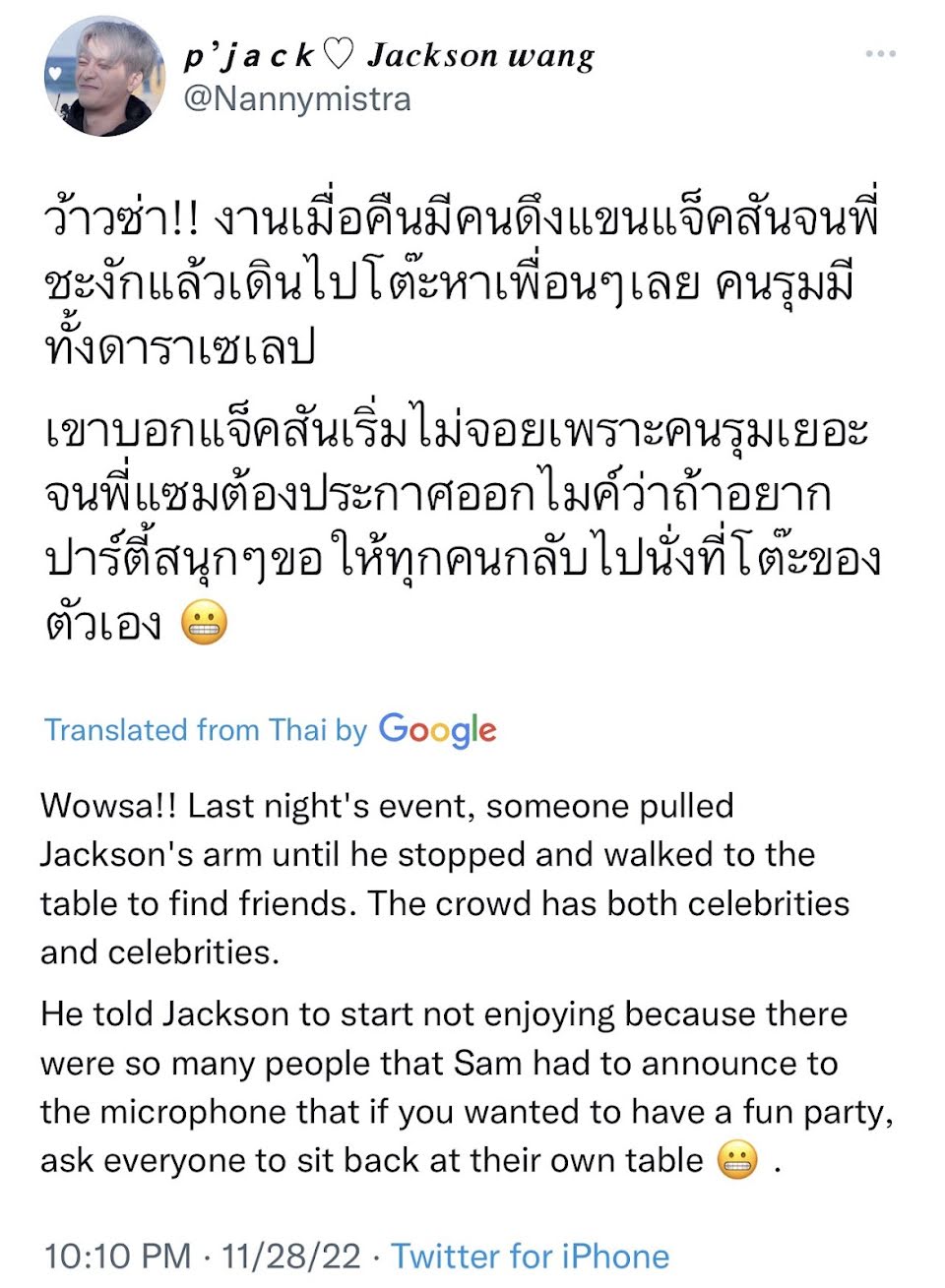Image resolution: width=945 pixels, height=1288 pixels.
Task: Open the @Nannymistra profile handle
Action: pyautogui.click(x=297, y=98)
